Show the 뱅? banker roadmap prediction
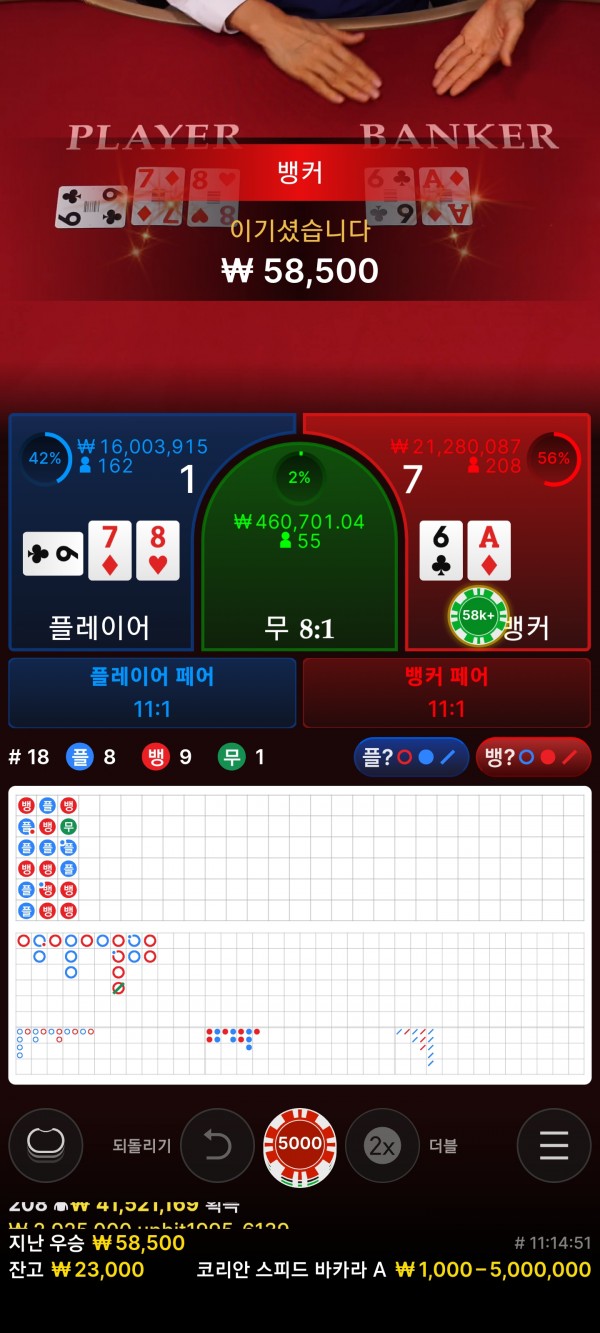Screen dimensions: 600x1333 click(532, 757)
